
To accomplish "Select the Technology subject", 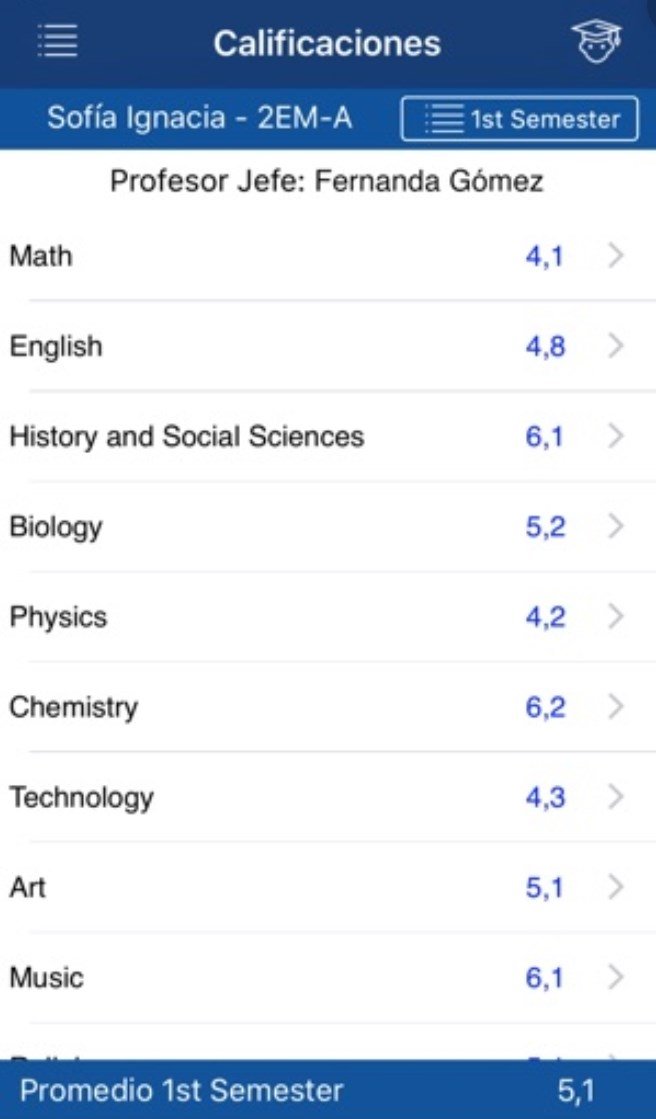I will click(x=328, y=797).
